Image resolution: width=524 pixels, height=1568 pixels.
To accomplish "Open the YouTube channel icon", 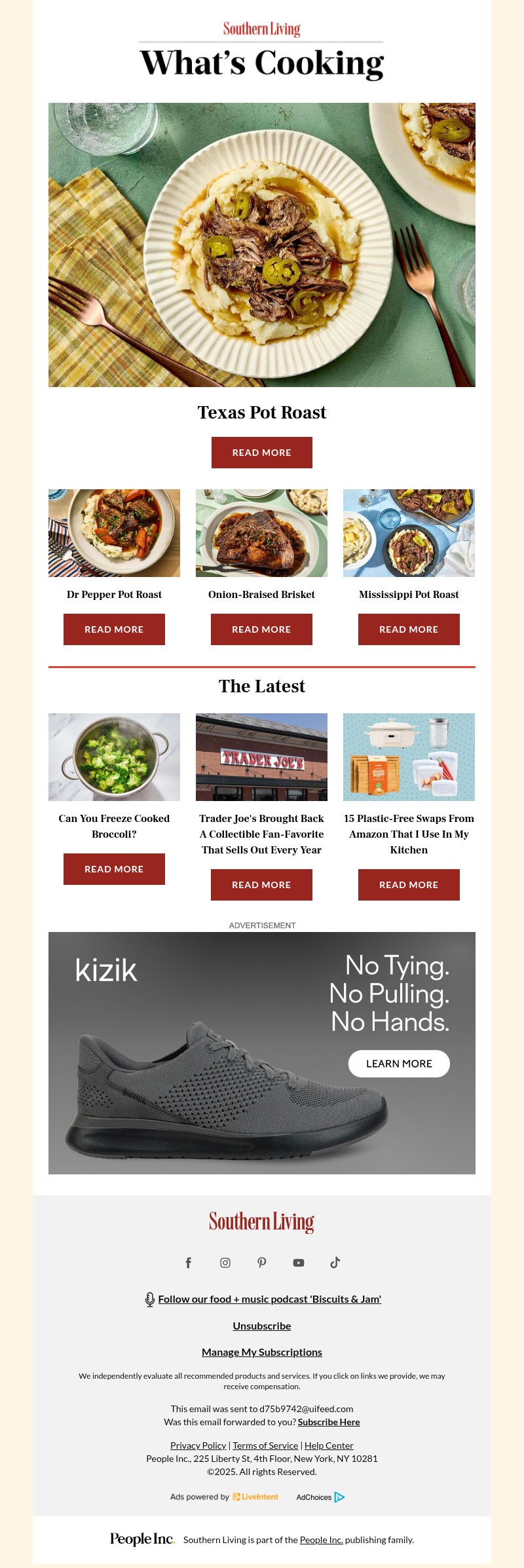I will point(299,1262).
